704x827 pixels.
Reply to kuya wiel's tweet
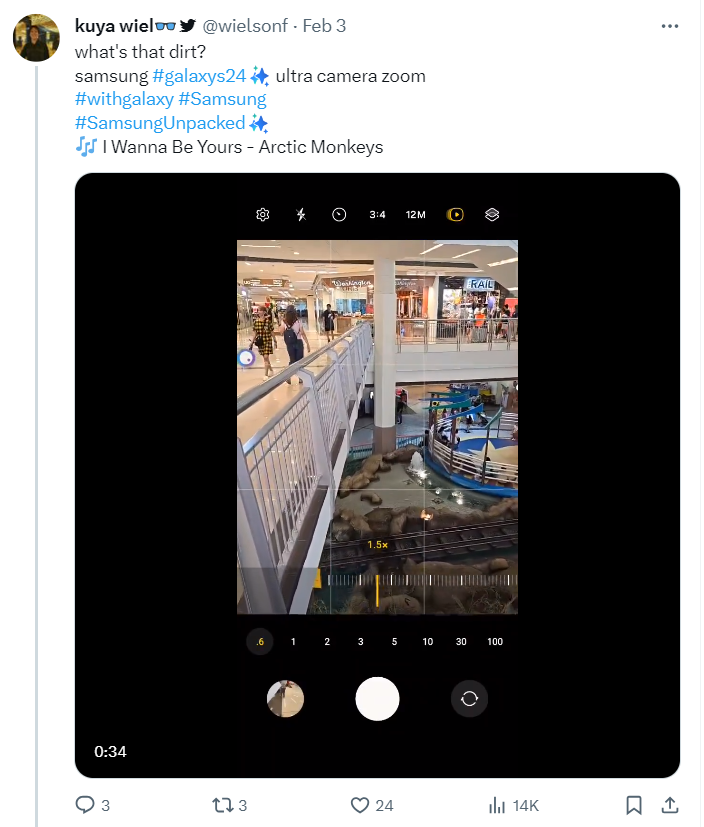click(x=86, y=804)
